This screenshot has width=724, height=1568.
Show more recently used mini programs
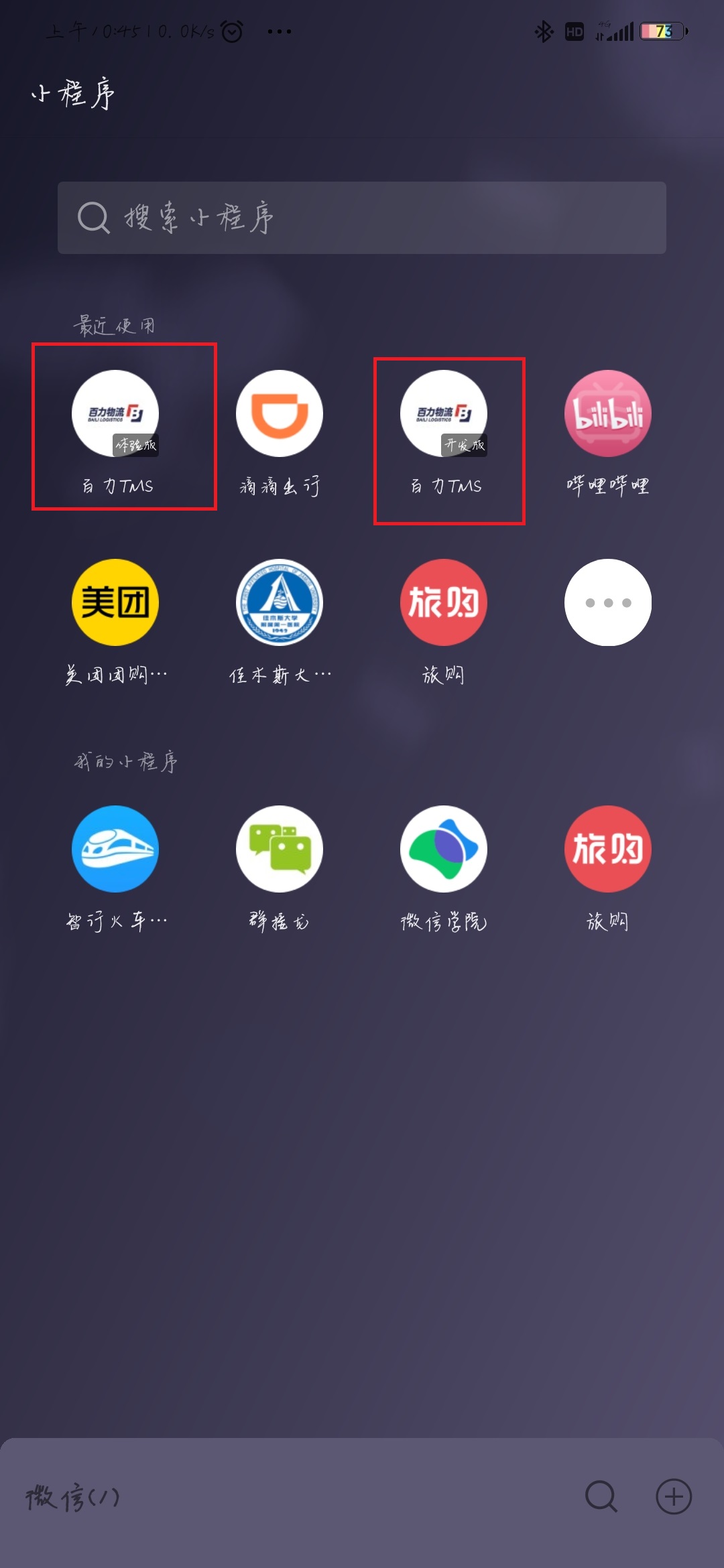point(608,602)
